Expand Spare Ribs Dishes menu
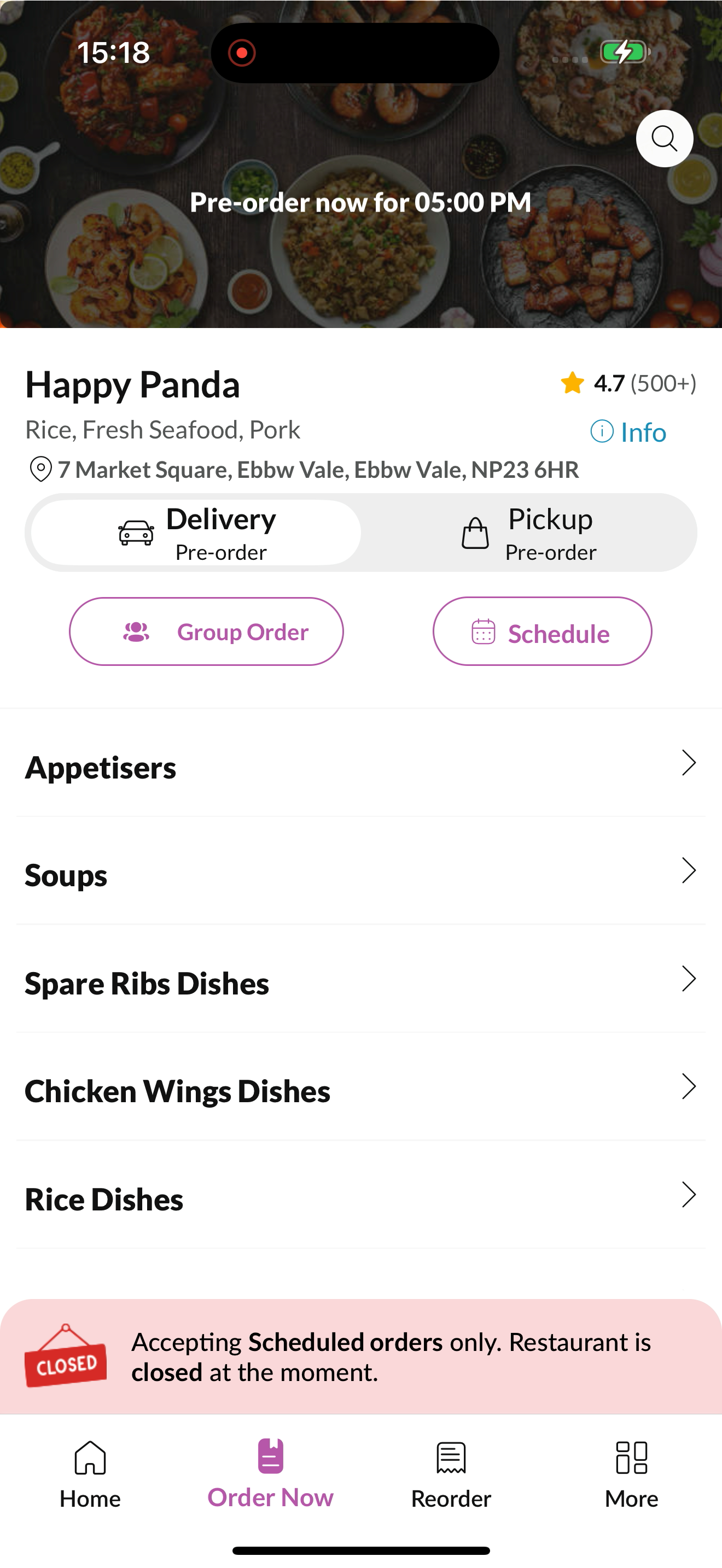Viewport: 722px width, 1568px height. [361, 980]
